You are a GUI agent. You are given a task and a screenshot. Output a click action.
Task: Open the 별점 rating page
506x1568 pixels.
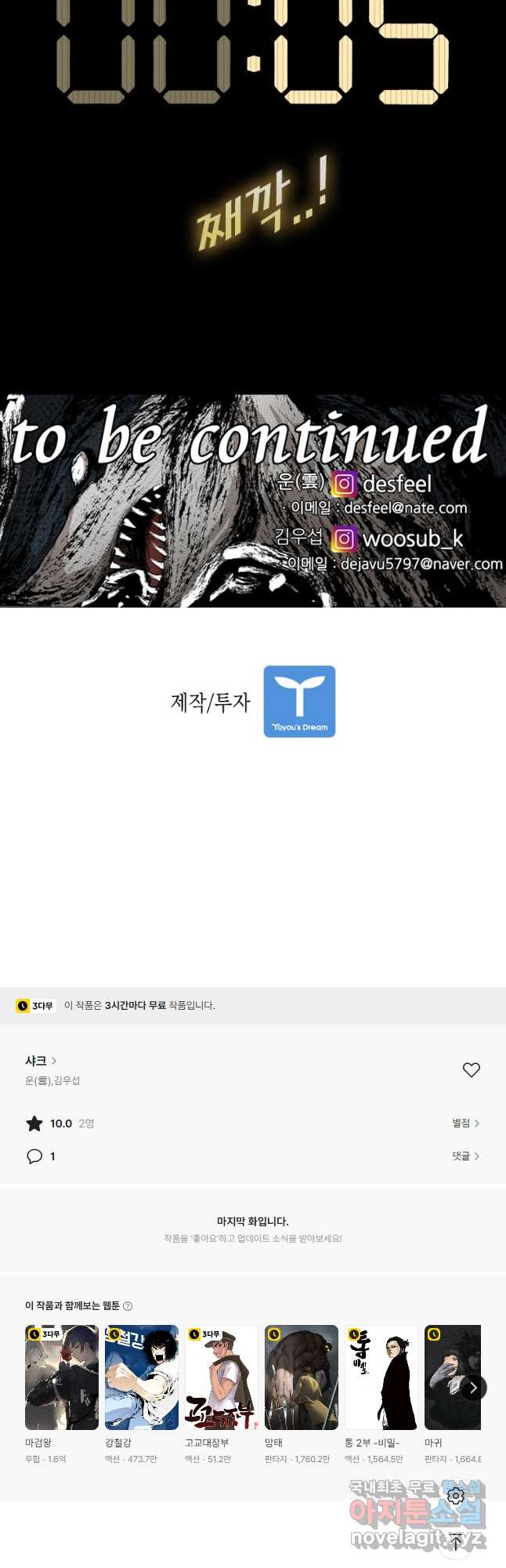coord(465,1123)
